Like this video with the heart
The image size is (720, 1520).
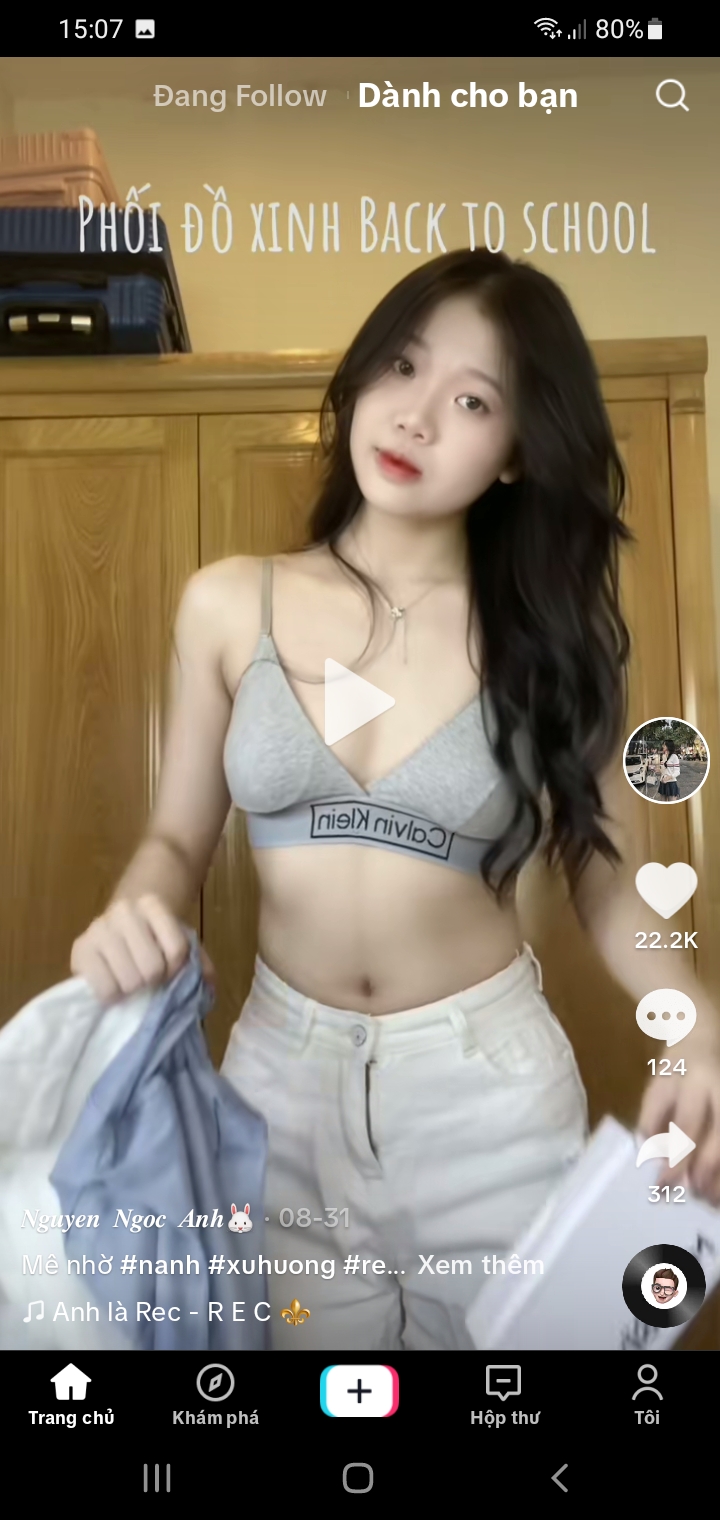tap(666, 890)
